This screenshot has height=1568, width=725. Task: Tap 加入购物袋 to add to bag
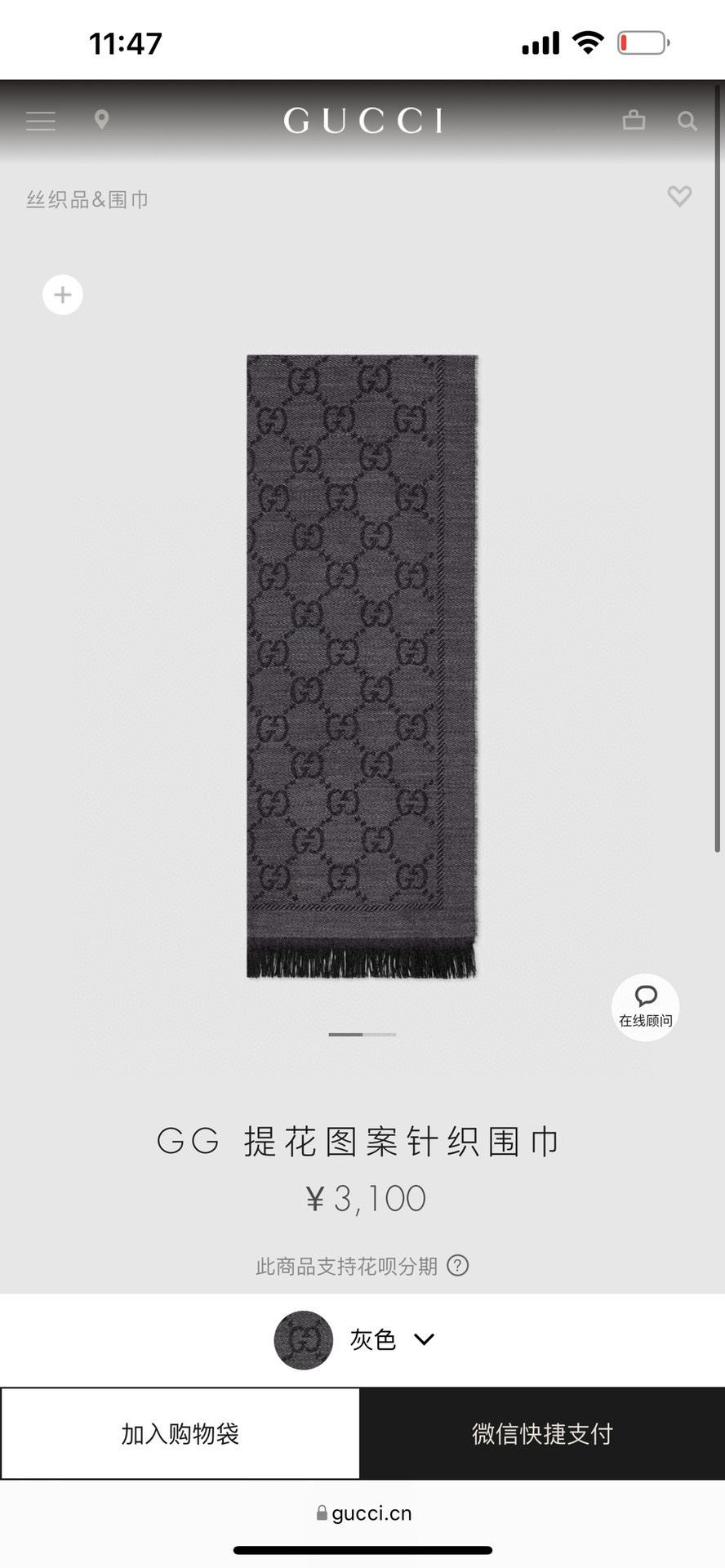pos(180,1433)
